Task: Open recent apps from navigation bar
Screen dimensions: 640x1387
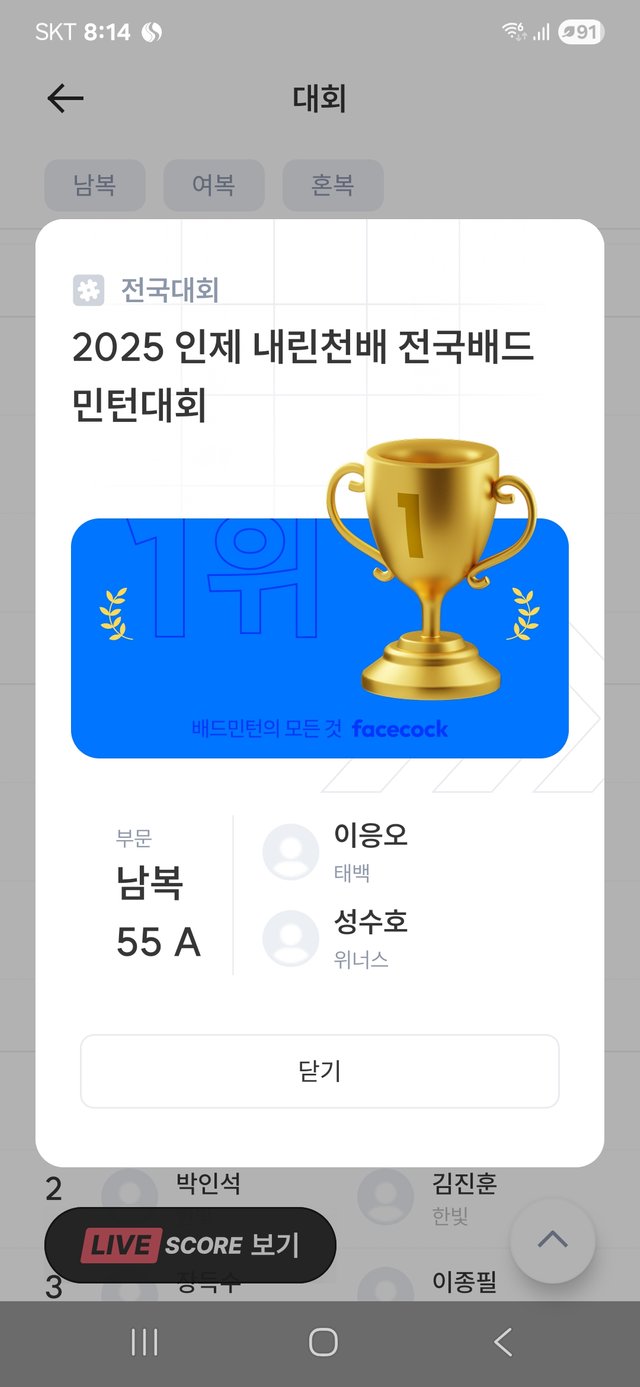Action: (x=144, y=1342)
